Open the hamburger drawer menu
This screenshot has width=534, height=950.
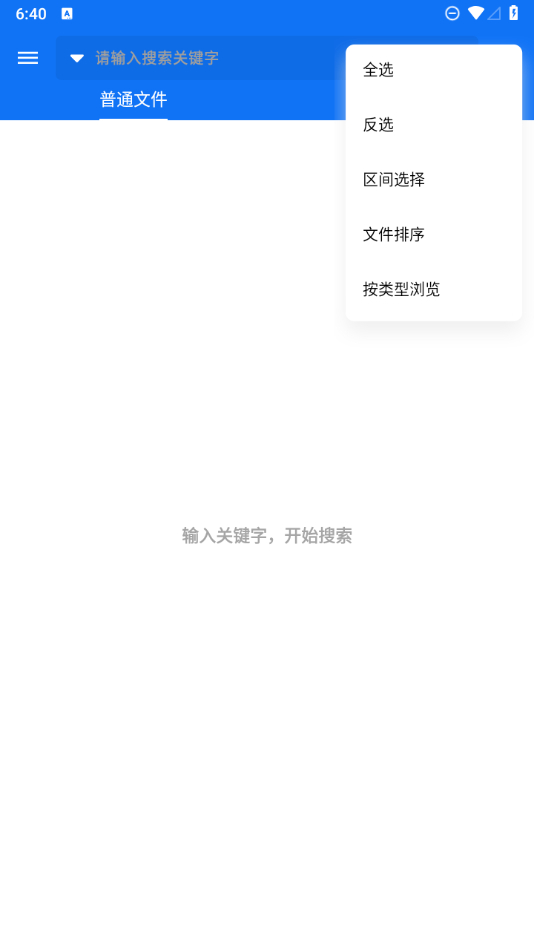point(28,58)
